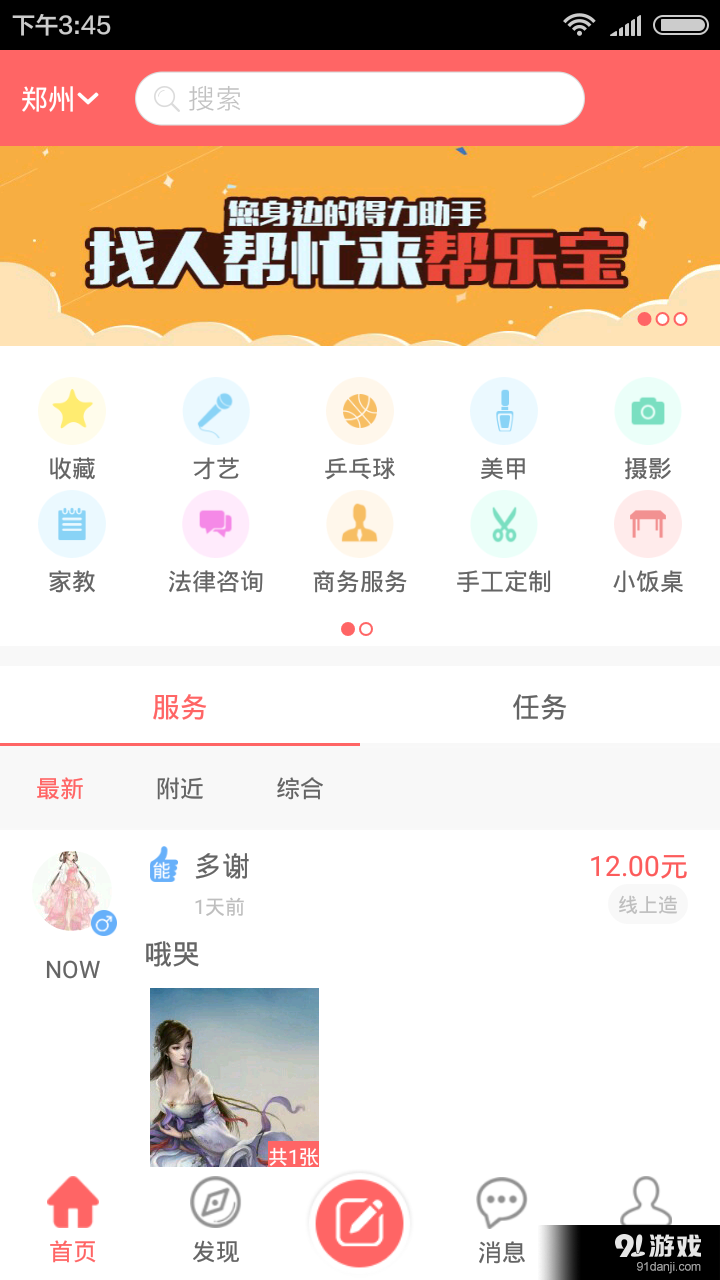Tap the third banner carousel dot
This screenshot has width=720, height=1280.
[680, 319]
